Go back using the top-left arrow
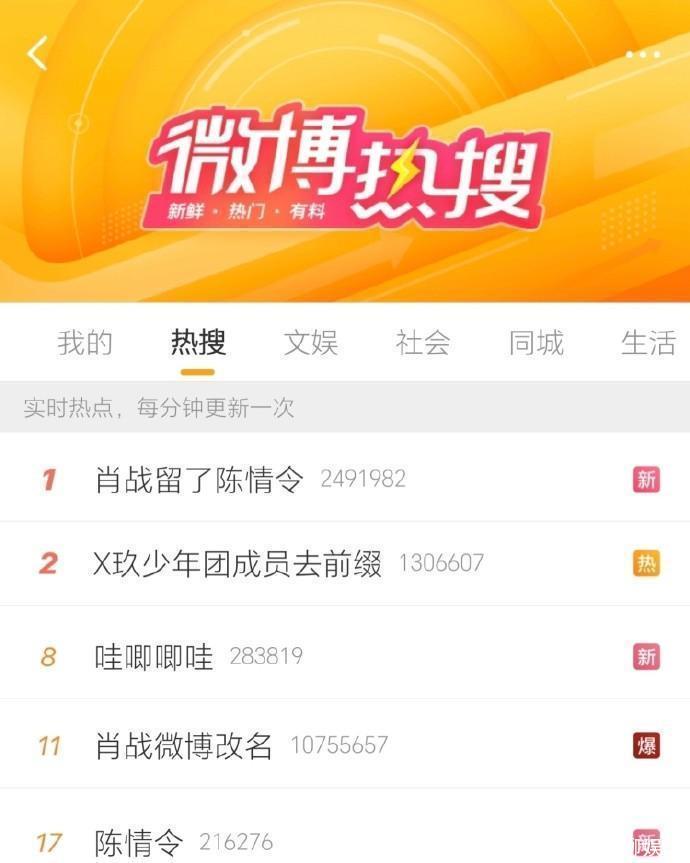This screenshot has width=690, height=863. coord(37,53)
